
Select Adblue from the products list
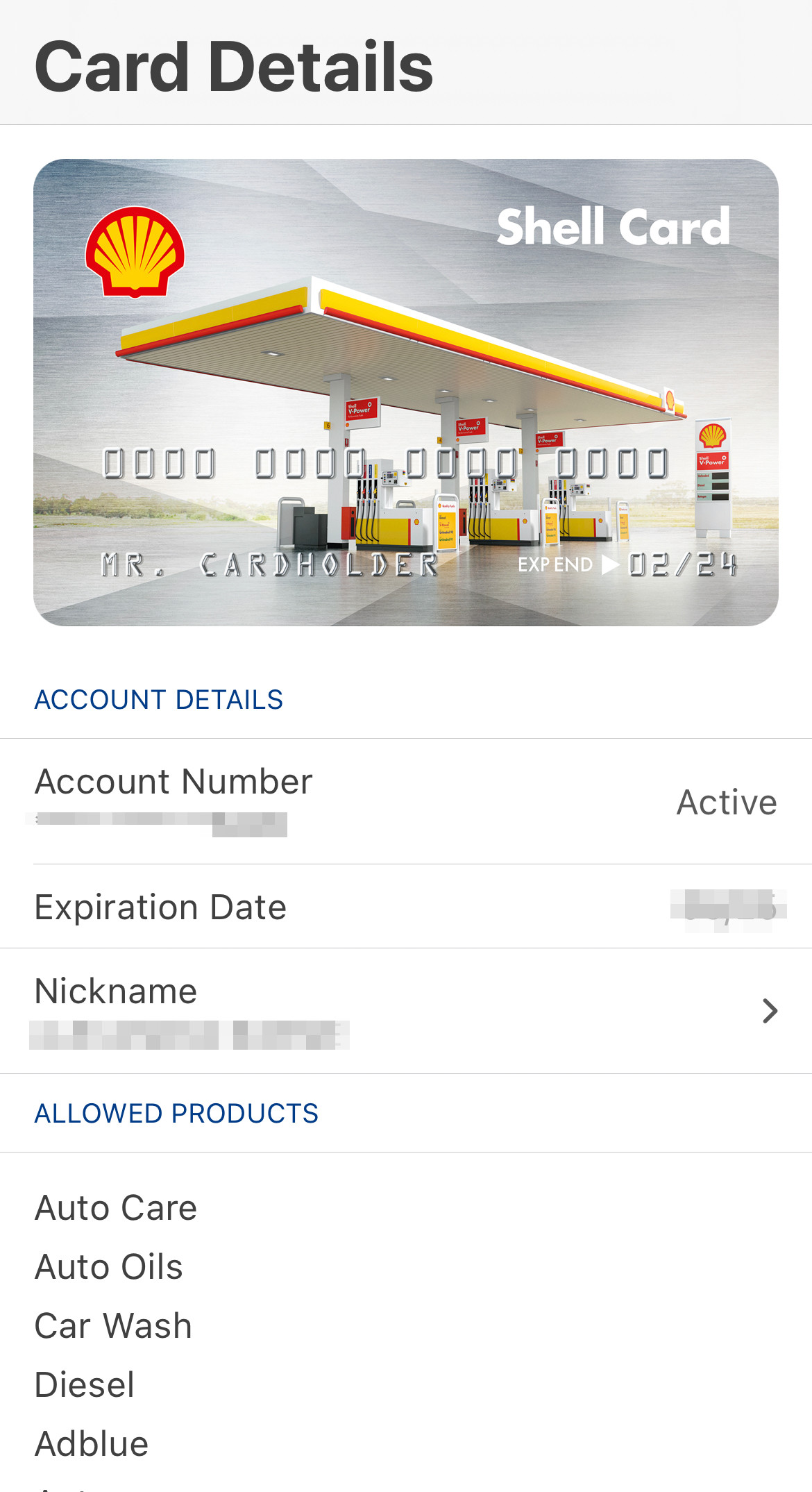91,1443
